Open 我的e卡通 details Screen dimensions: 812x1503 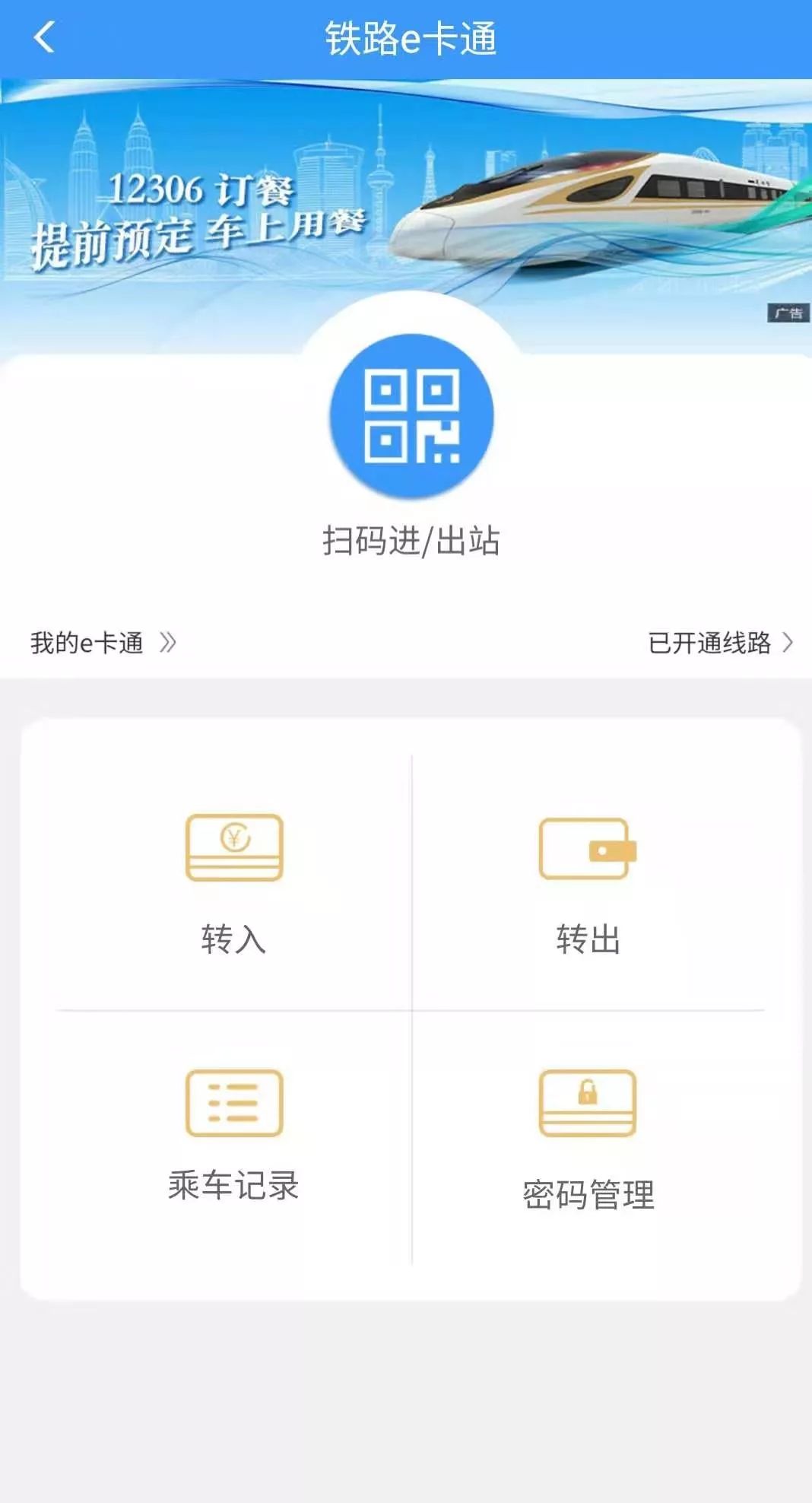point(103,643)
